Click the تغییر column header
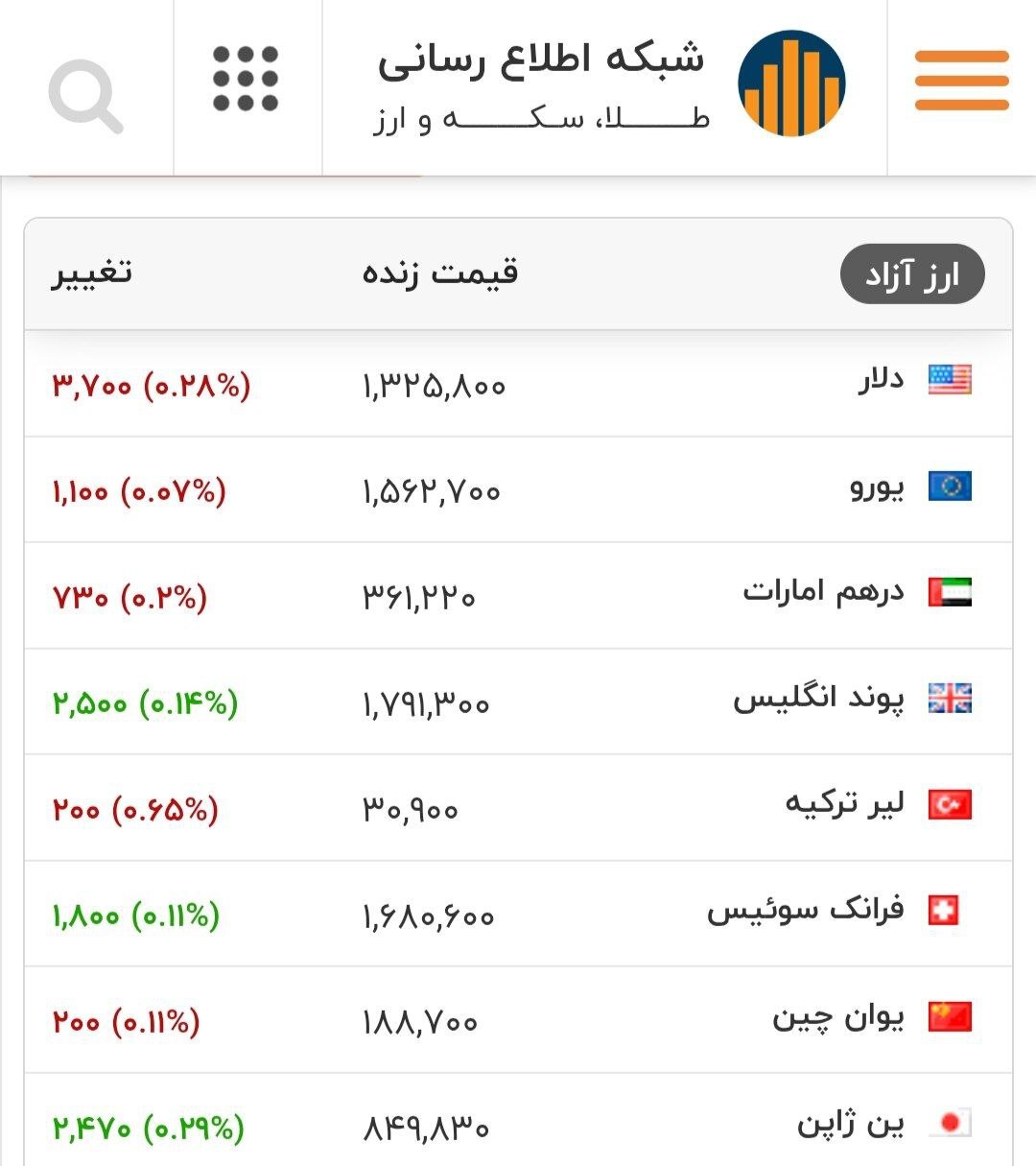1036x1166 pixels. pos(94,272)
